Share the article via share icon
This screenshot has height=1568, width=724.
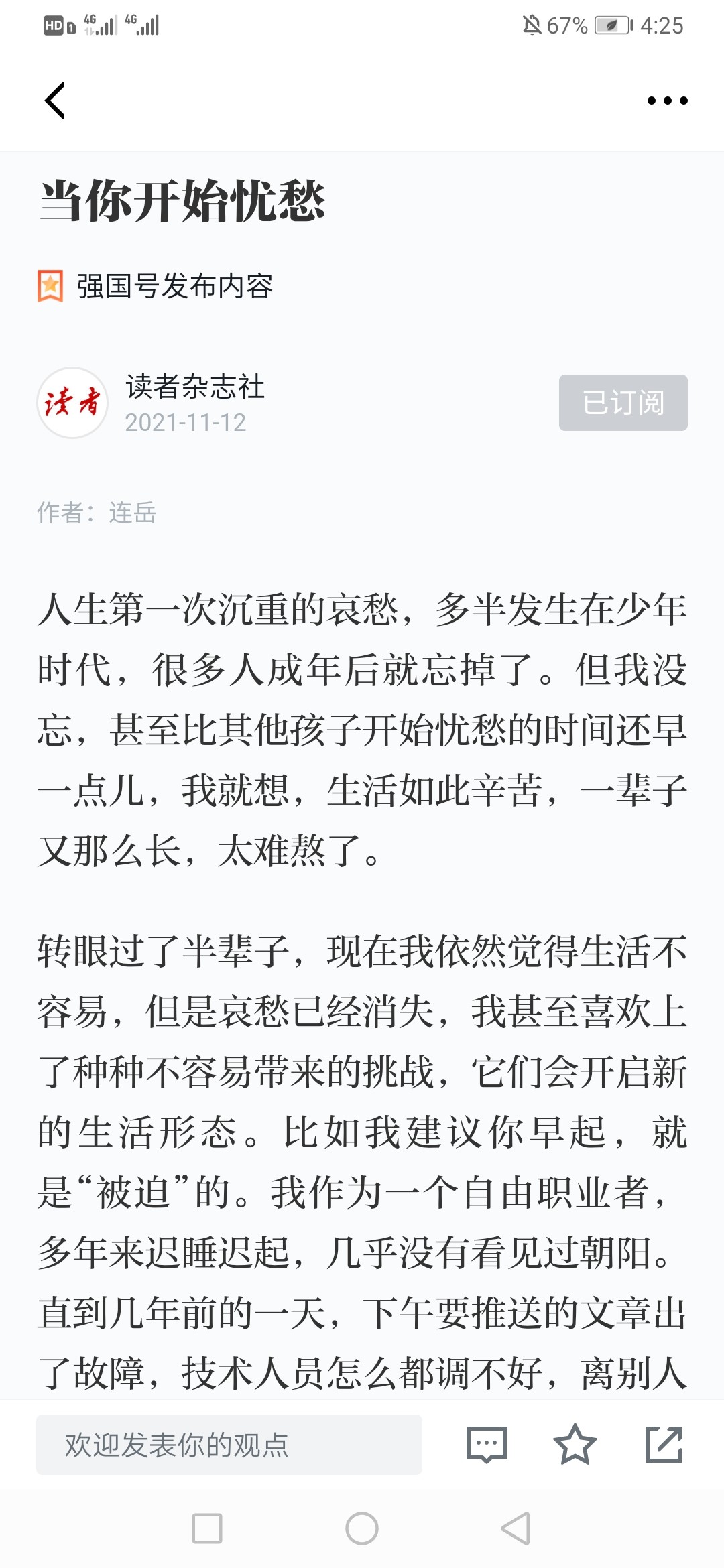(x=664, y=1445)
